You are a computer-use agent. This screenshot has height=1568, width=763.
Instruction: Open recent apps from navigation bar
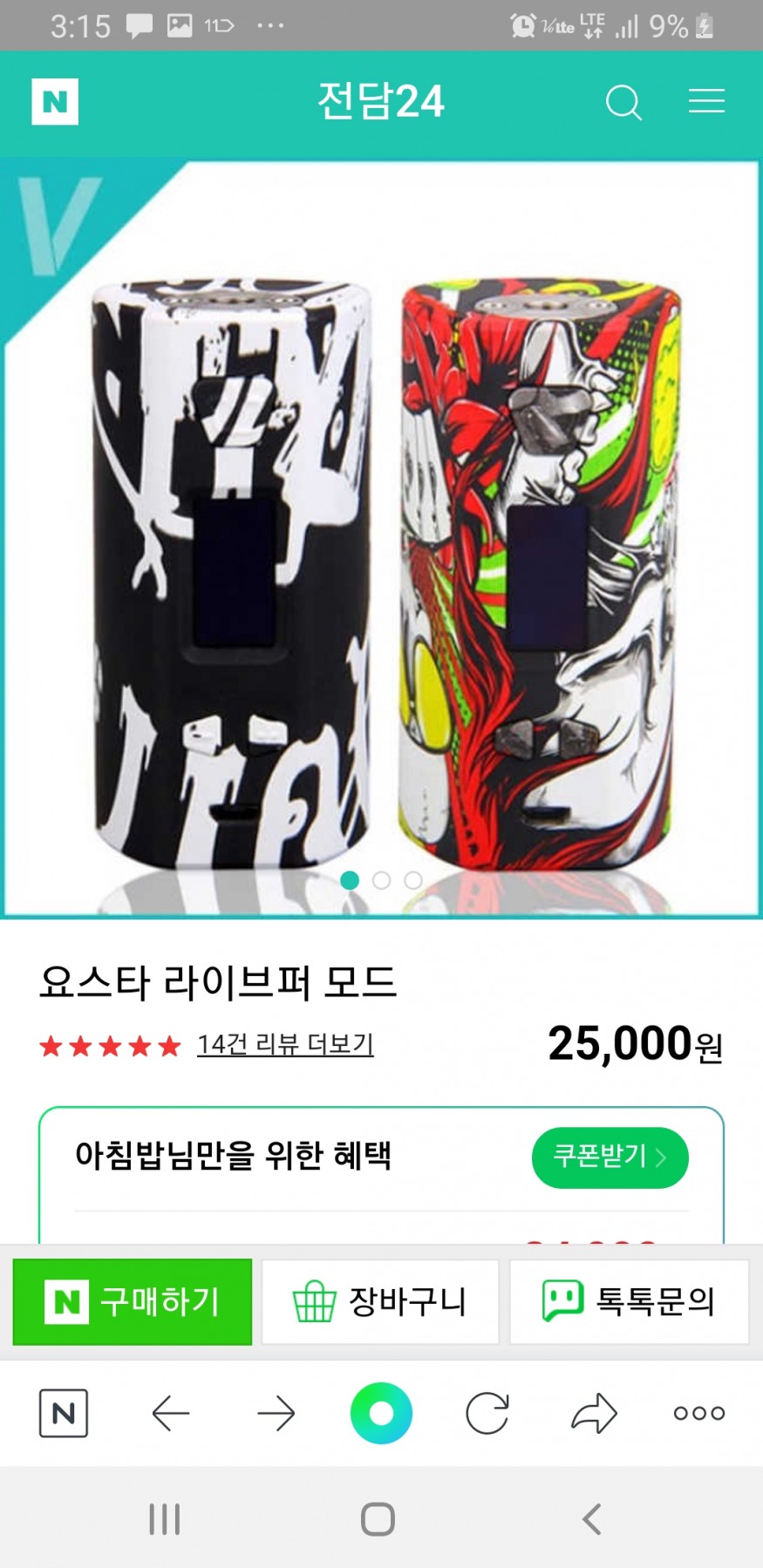pyautogui.click(x=164, y=1519)
